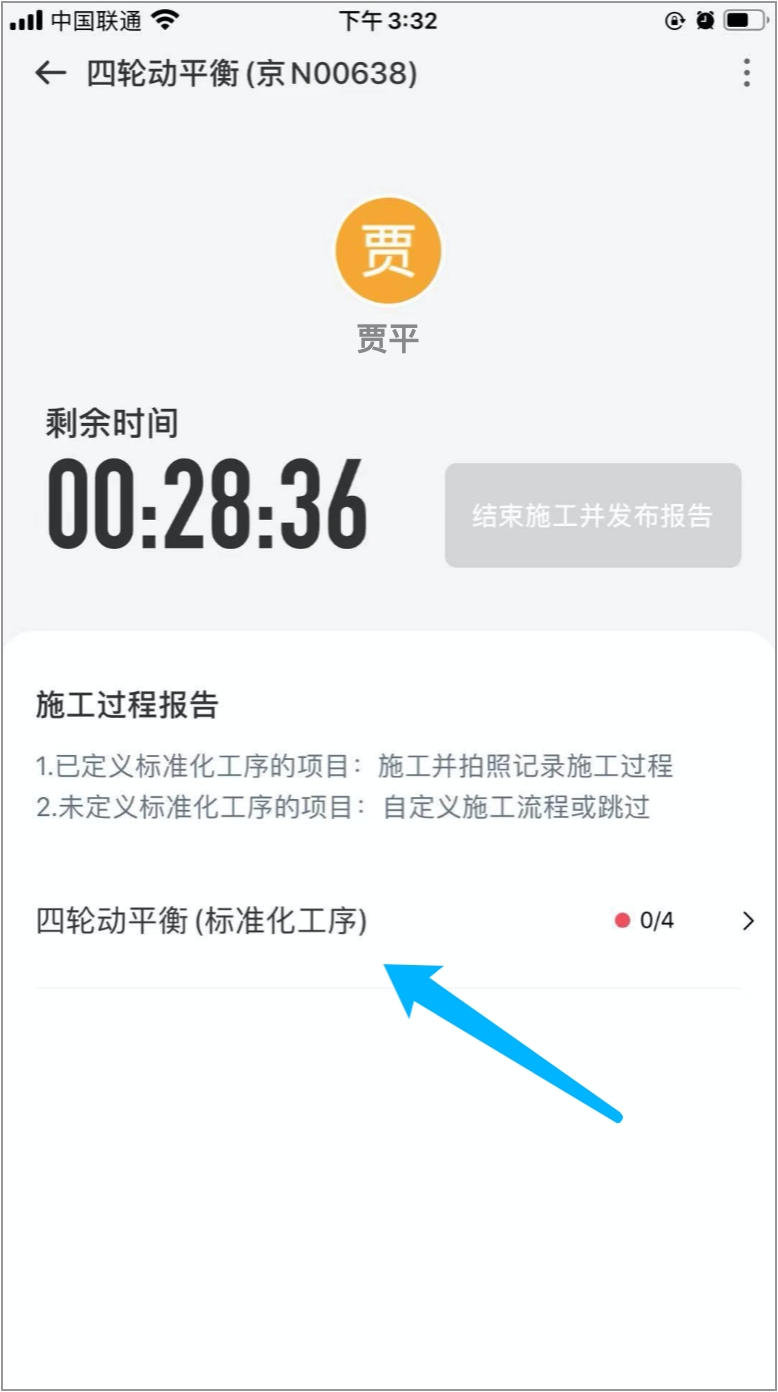The image size is (778, 1392).
Task: Open the three-dot overflow menu
Action: point(746,73)
